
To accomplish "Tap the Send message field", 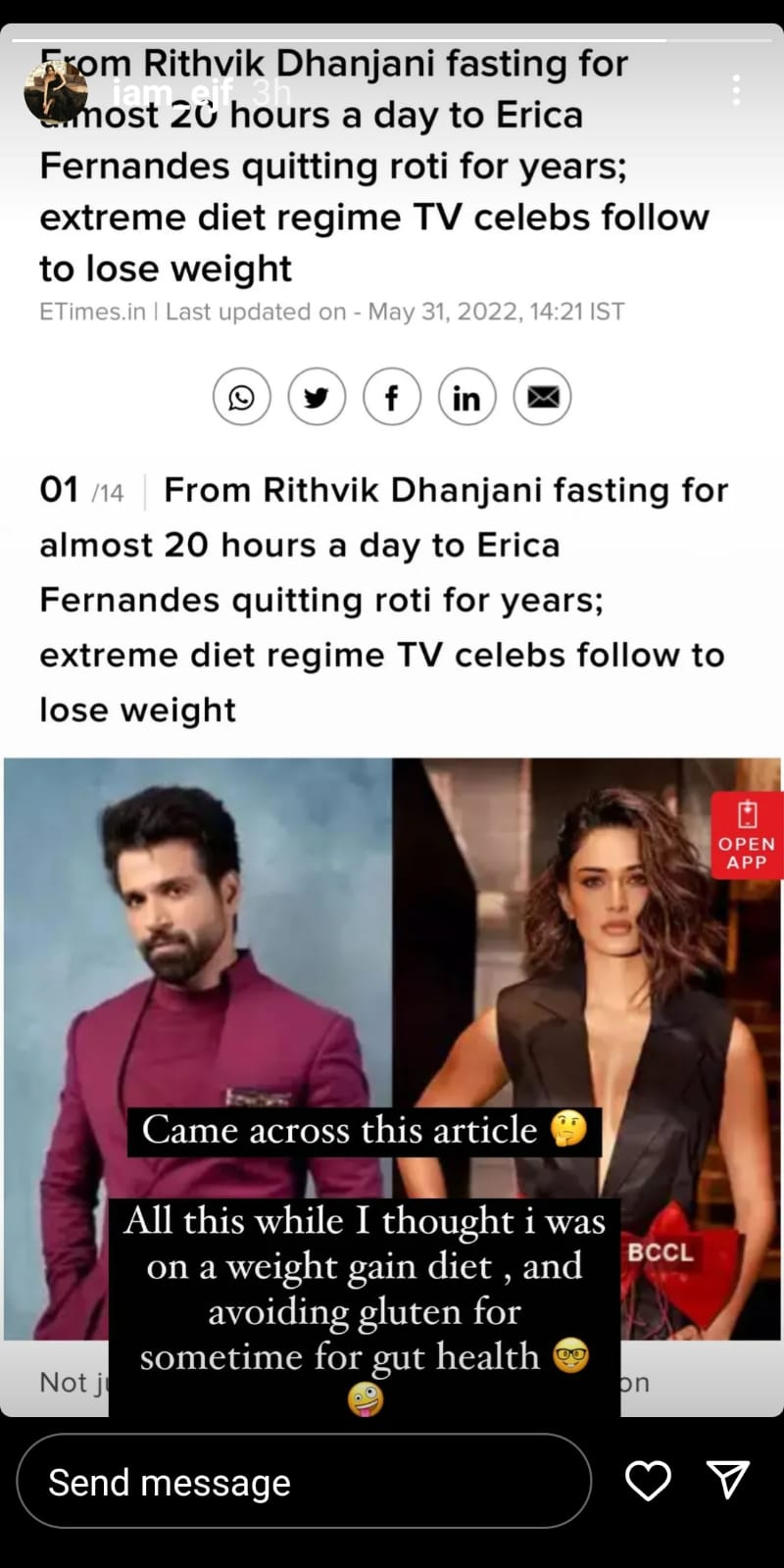I will (x=304, y=1482).
